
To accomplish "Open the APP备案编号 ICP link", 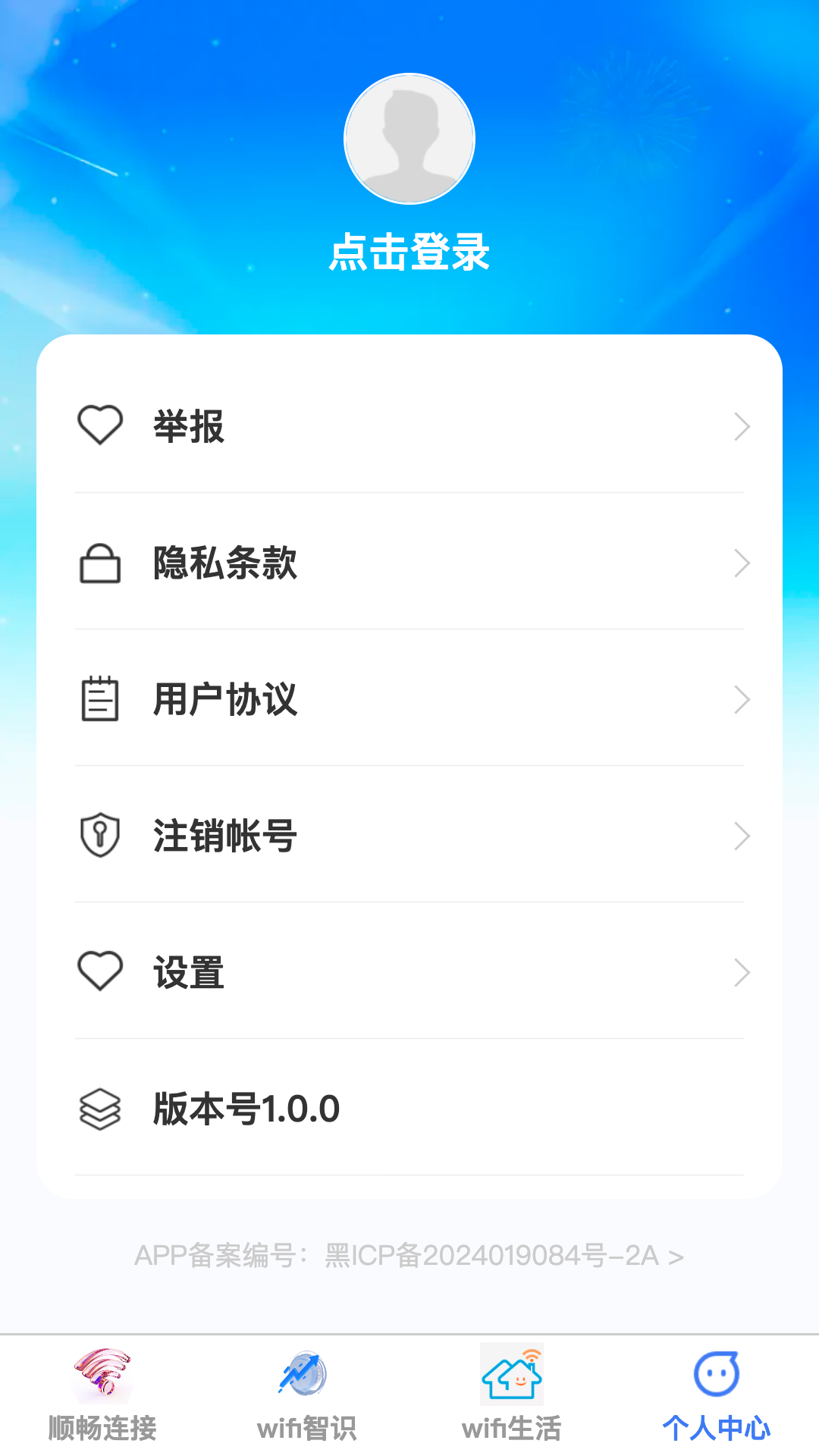I will point(409,1256).
